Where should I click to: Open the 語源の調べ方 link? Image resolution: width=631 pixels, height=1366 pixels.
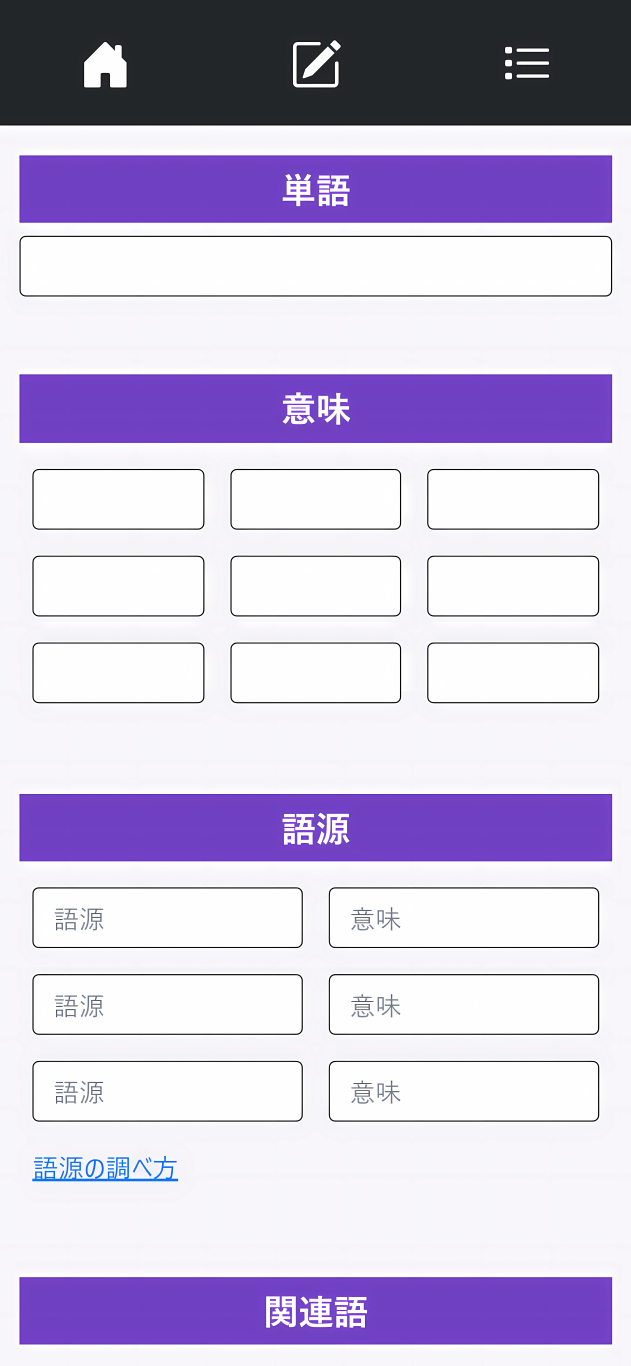[x=105, y=1168]
